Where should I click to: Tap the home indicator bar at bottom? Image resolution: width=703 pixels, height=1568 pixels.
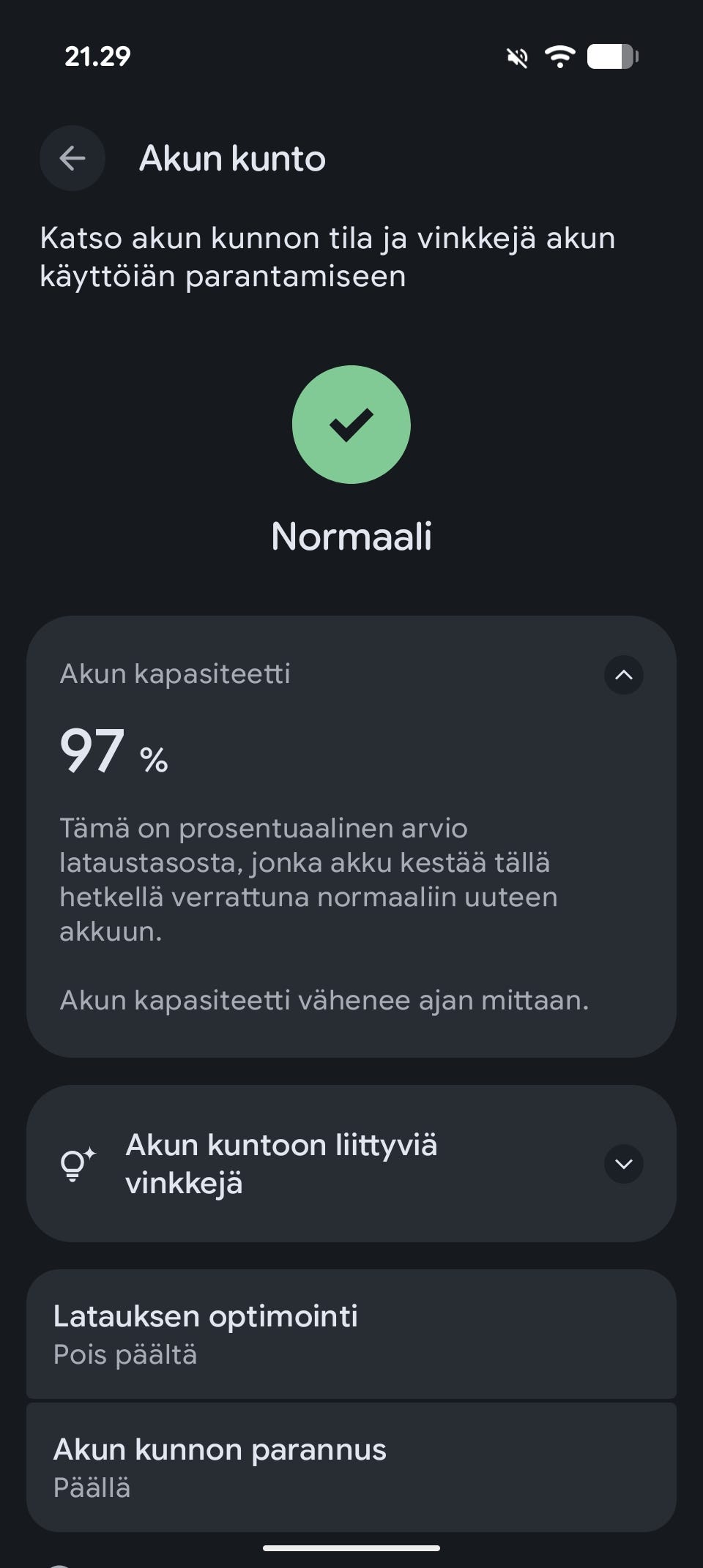pos(351,1548)
